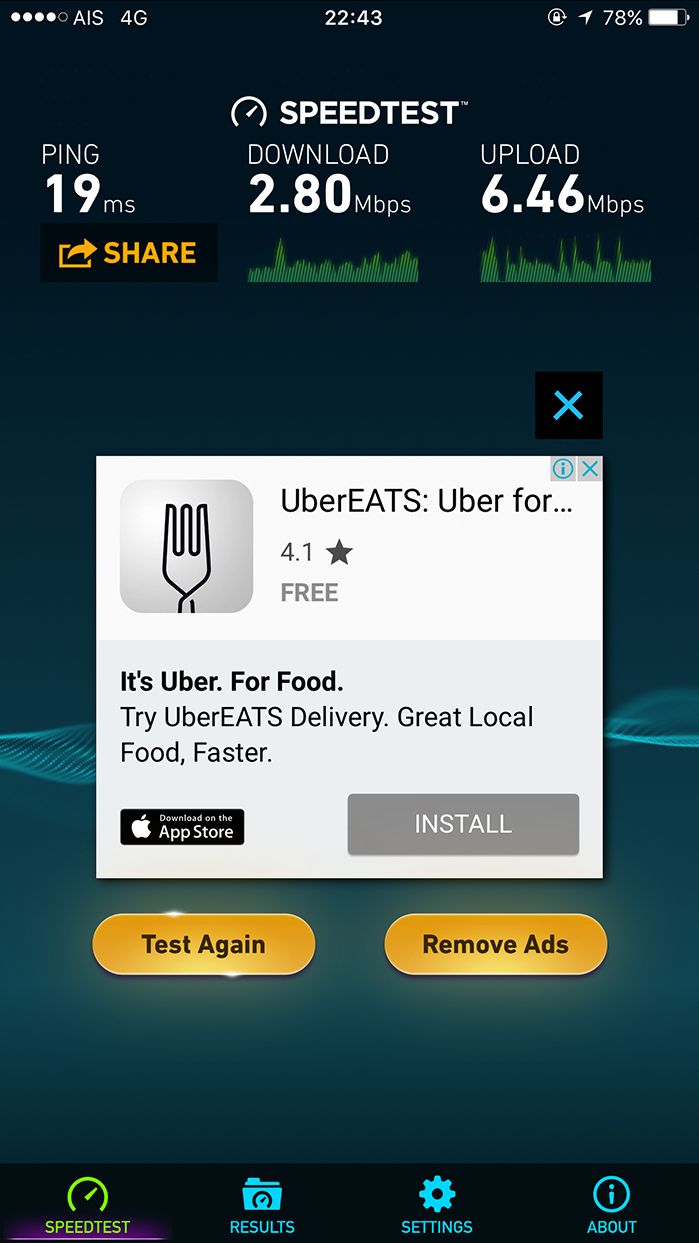
Task: Dismiss the ad with the blue X
Action: point(568,405)
